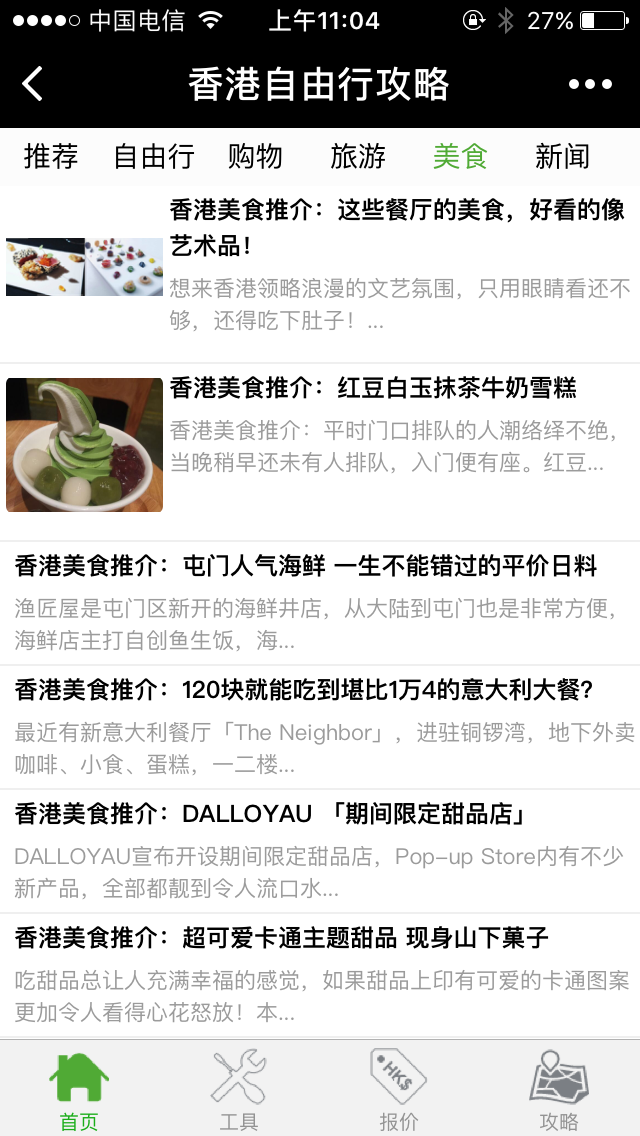
Task: Read the 屯门人气海鲜 article
Action: point(306,567)
